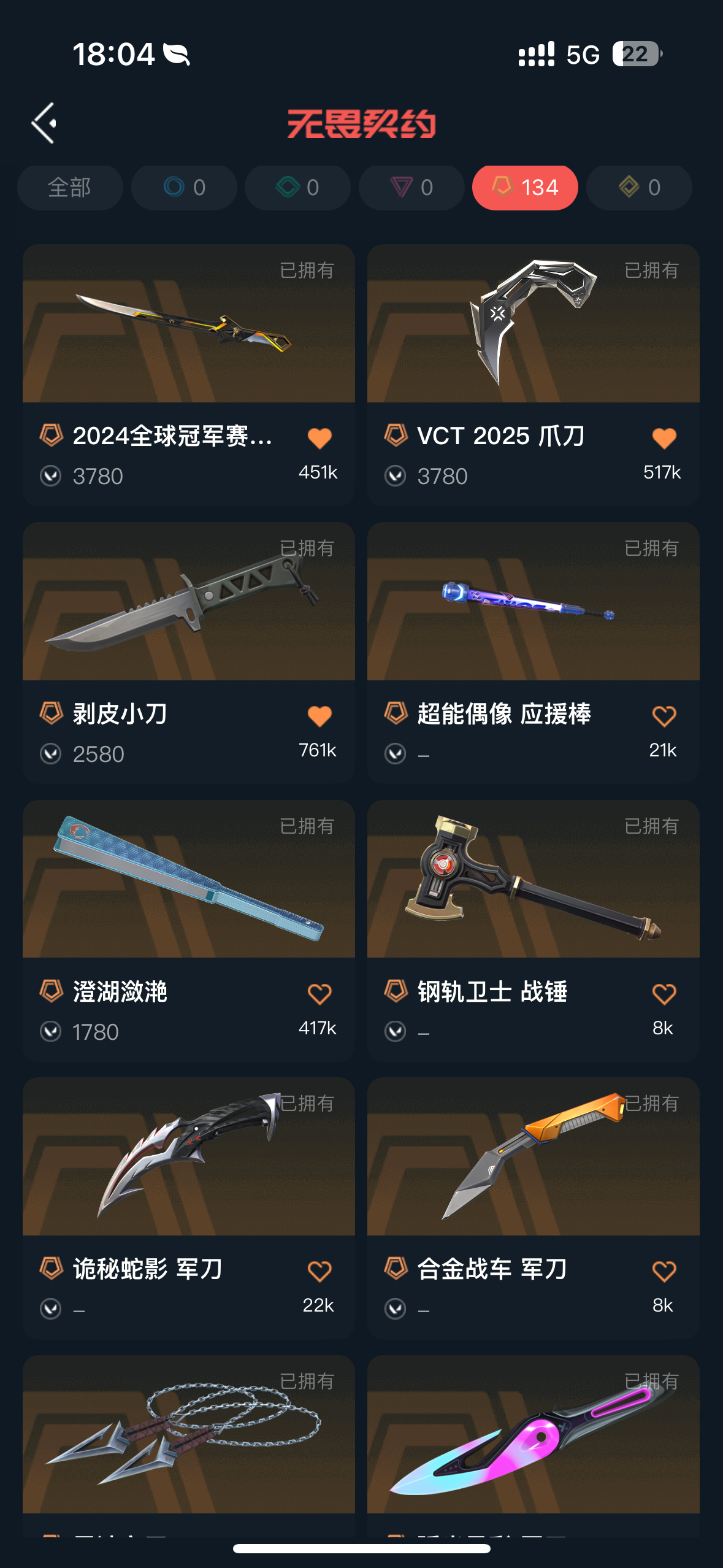Switch to the blue circle rarity filter
This screenshot has width=723, height=1568.
(184, 187)
